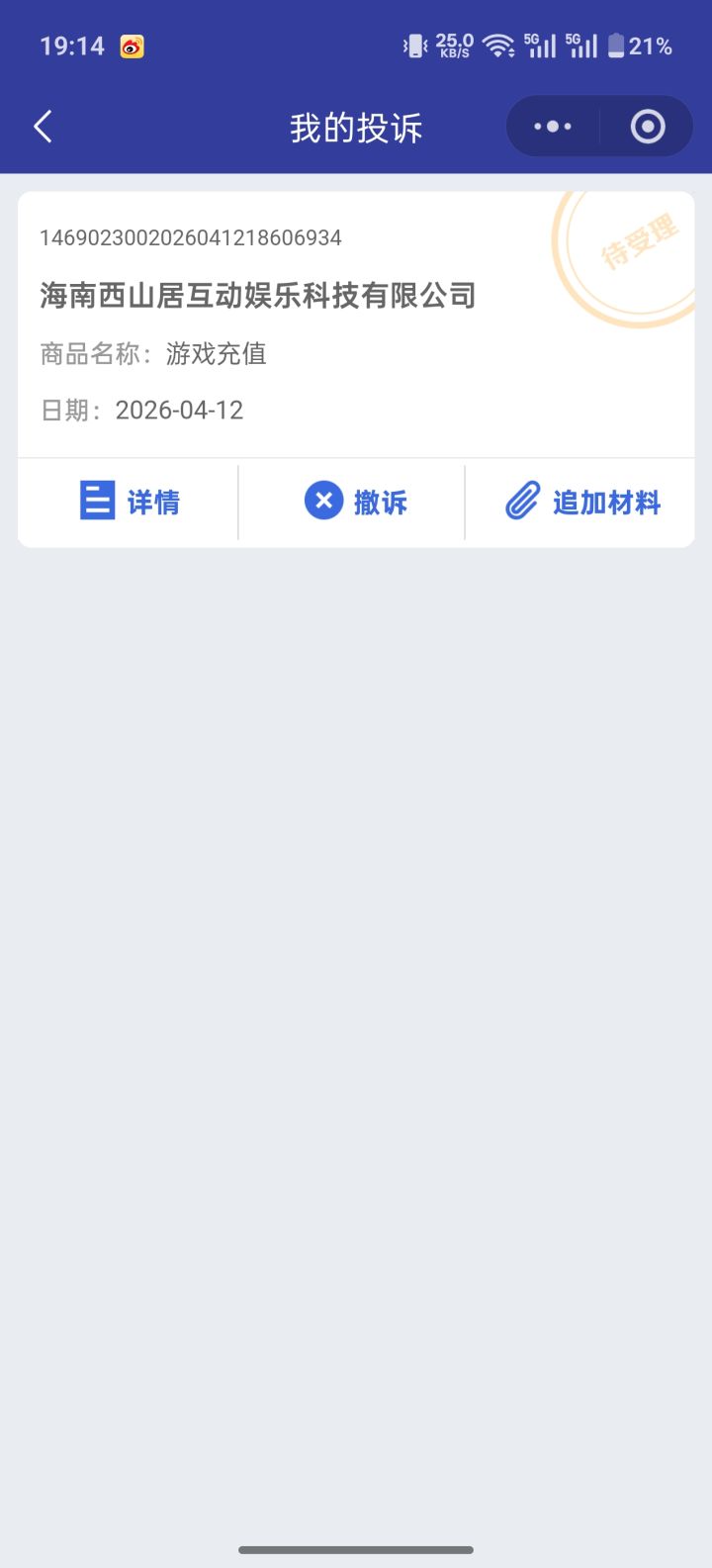The image size is (712, 1568).
Task: Click the paperclip icon for 追加材料
Action: 522,501
